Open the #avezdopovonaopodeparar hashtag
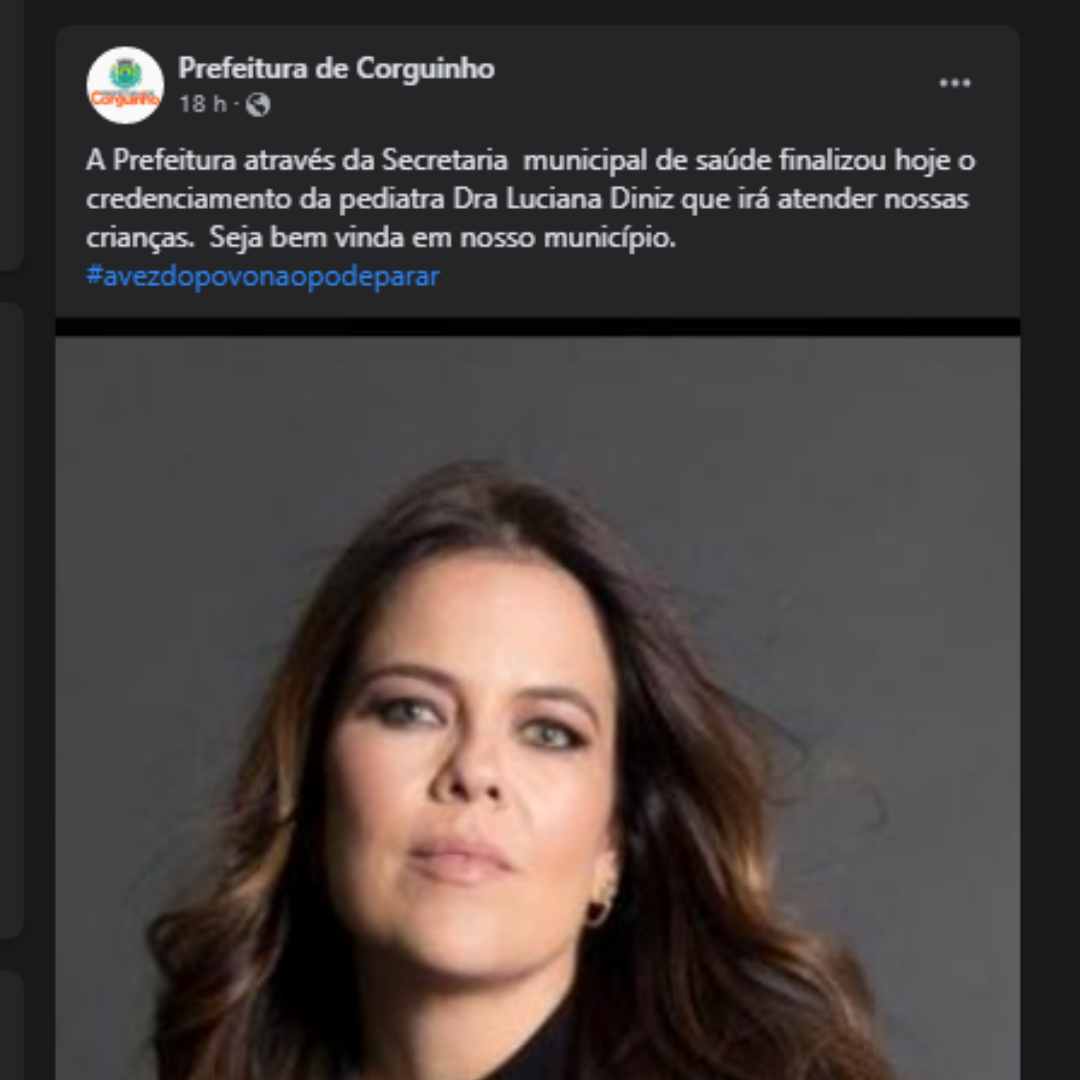1080x1080 pixels. 262,276
